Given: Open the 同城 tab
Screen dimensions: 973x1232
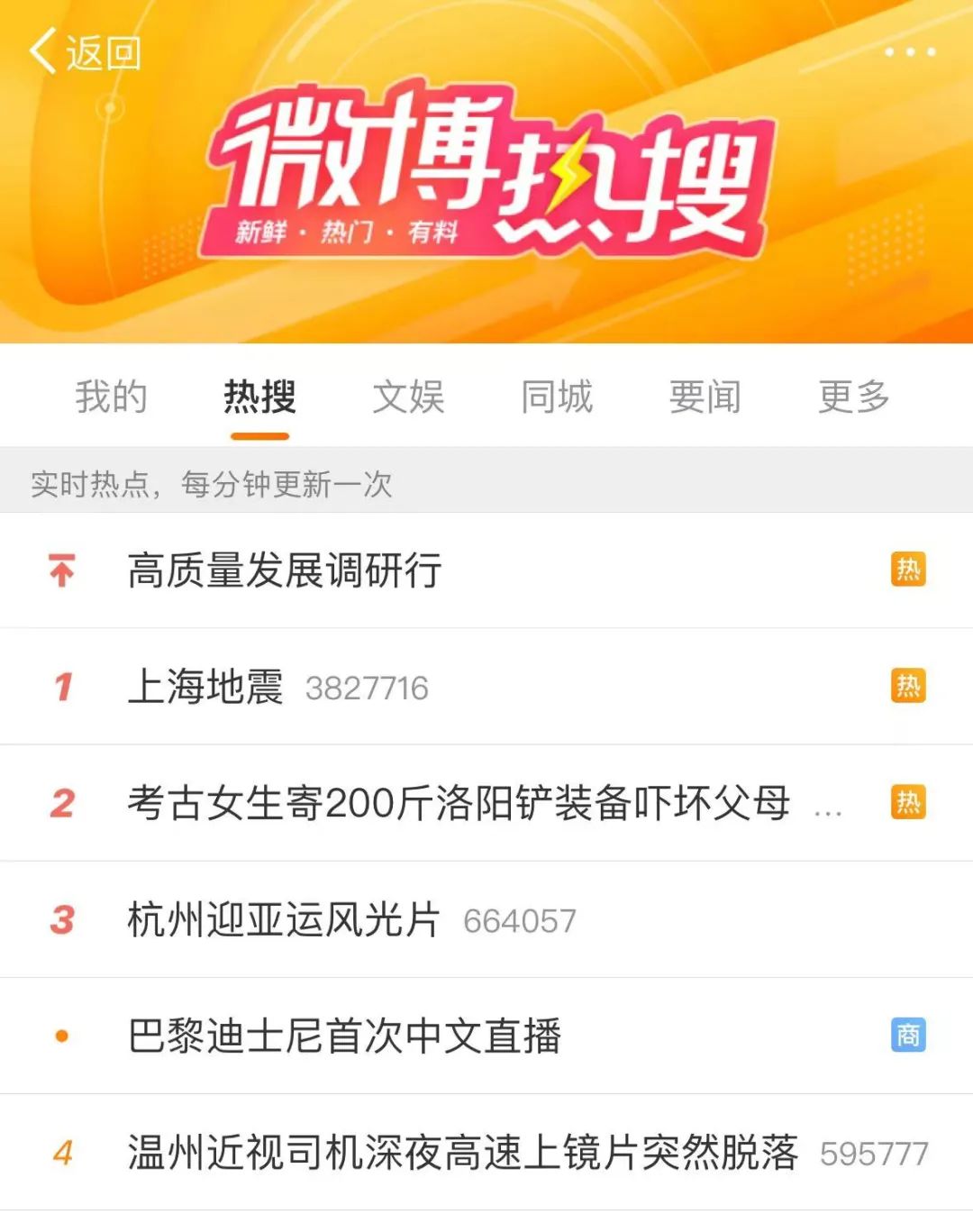Looking at the screenshot, I should click(x=557, y=397).
